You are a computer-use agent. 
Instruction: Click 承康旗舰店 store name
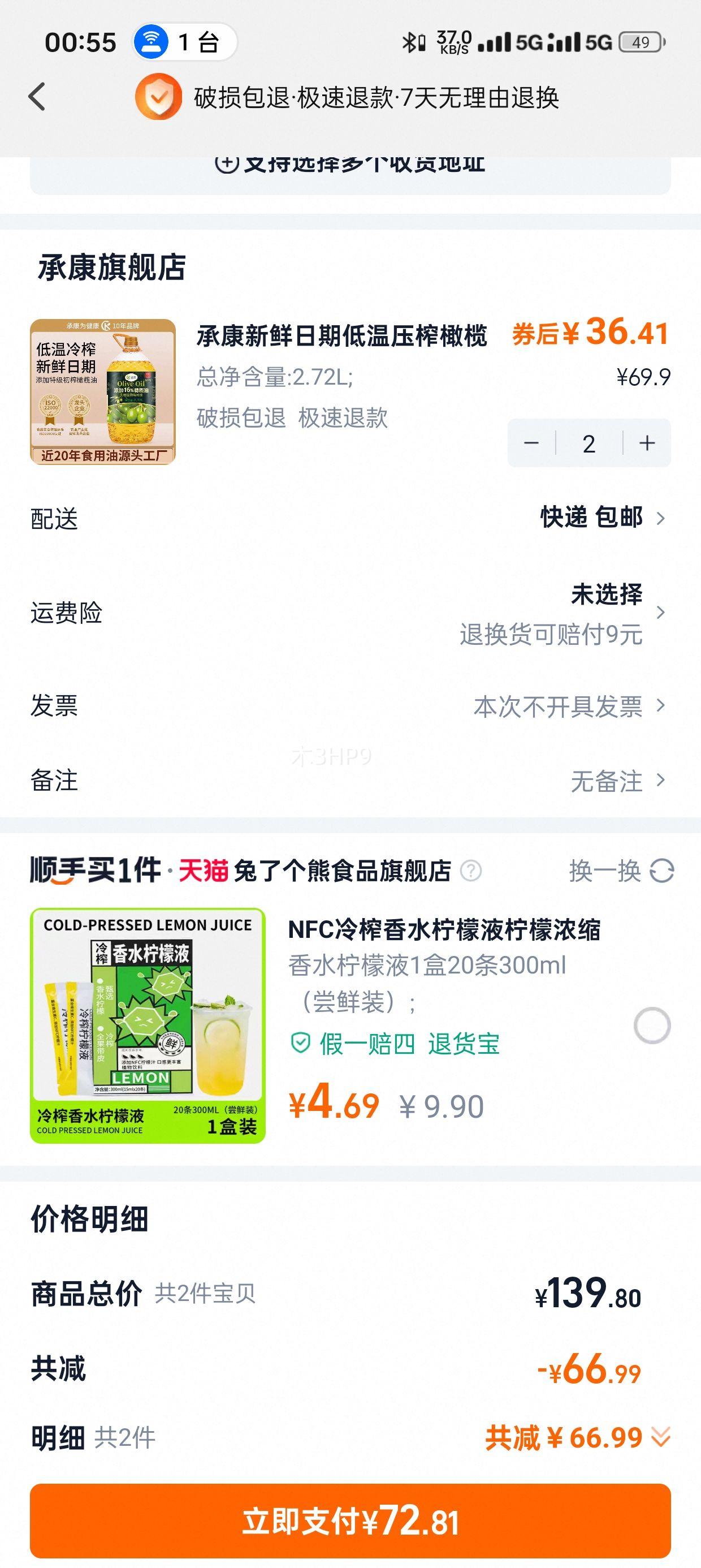tap(111, 266)
